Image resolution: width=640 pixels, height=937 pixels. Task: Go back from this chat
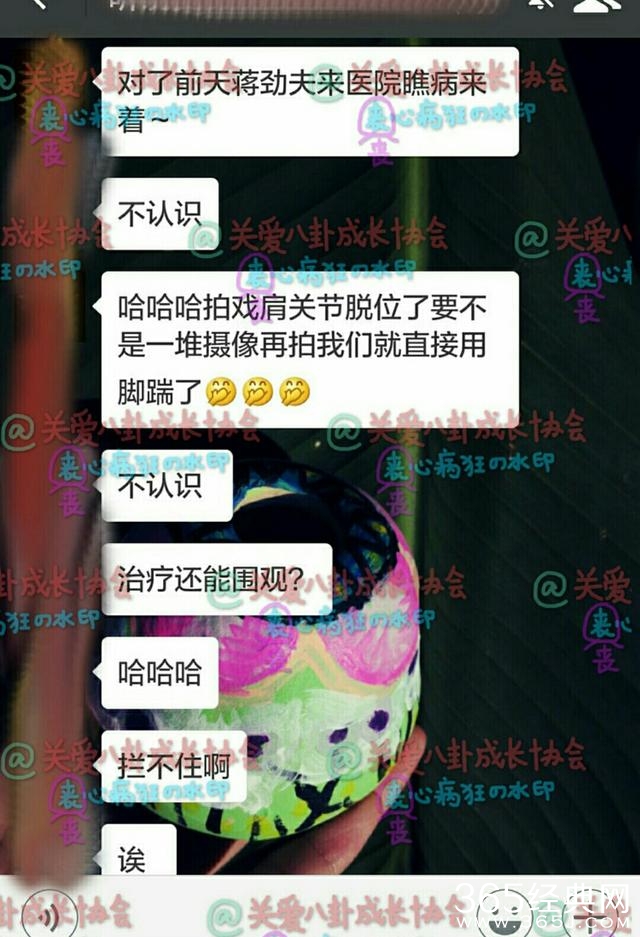(x=38, y=6)
